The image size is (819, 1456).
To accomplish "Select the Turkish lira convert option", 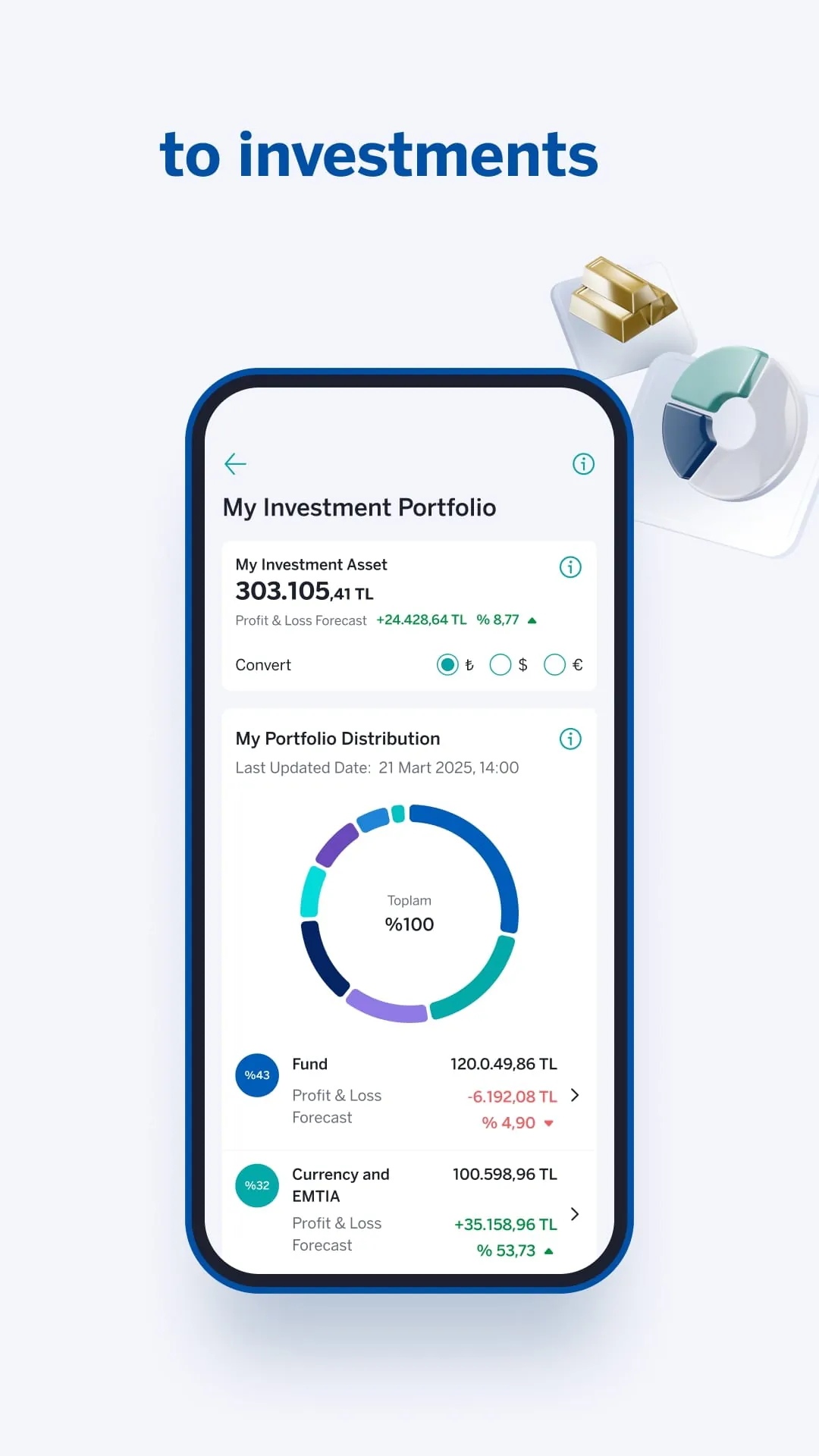I will point(447,664).
